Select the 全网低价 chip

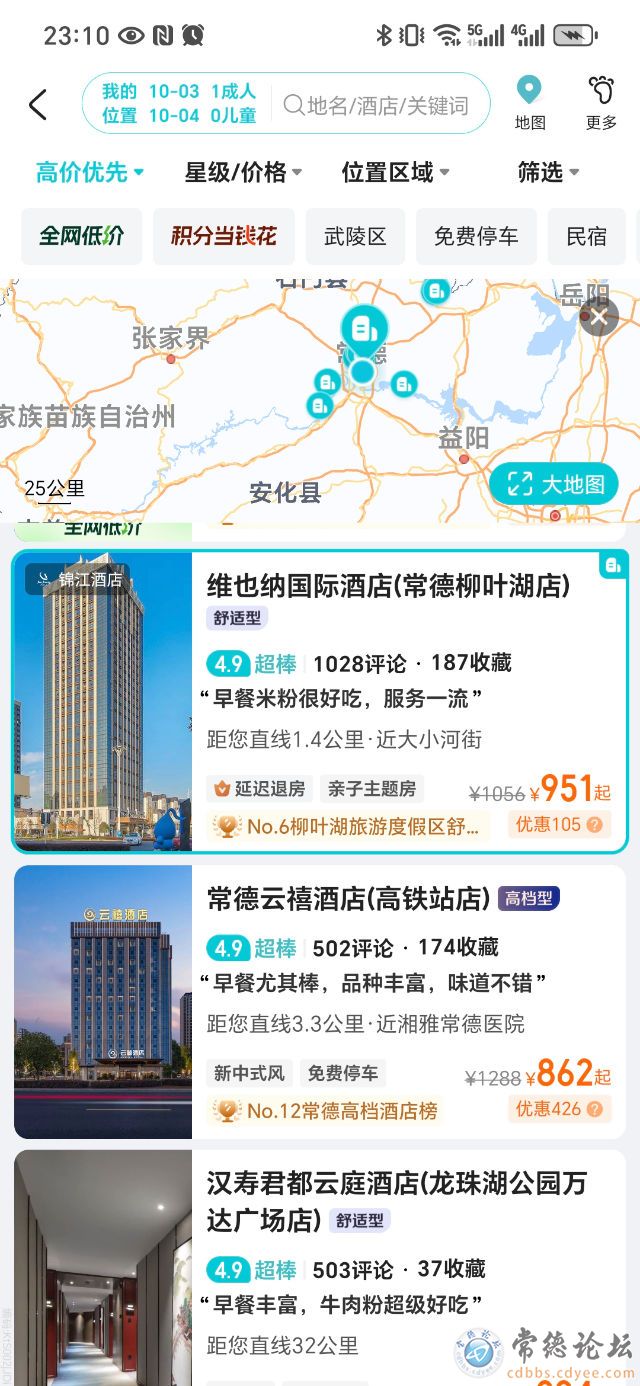82,237
